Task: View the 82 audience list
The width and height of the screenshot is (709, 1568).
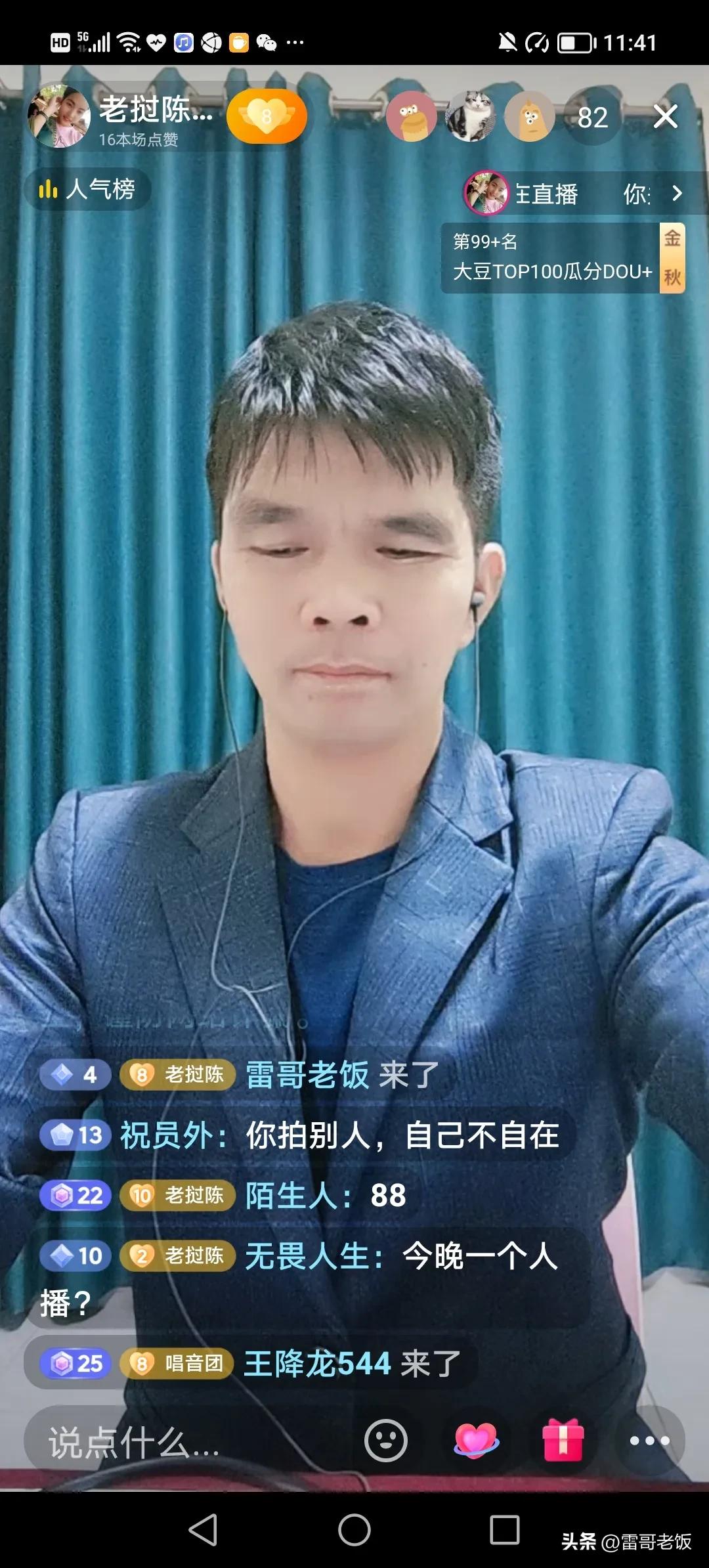Action: pos(592,118)
